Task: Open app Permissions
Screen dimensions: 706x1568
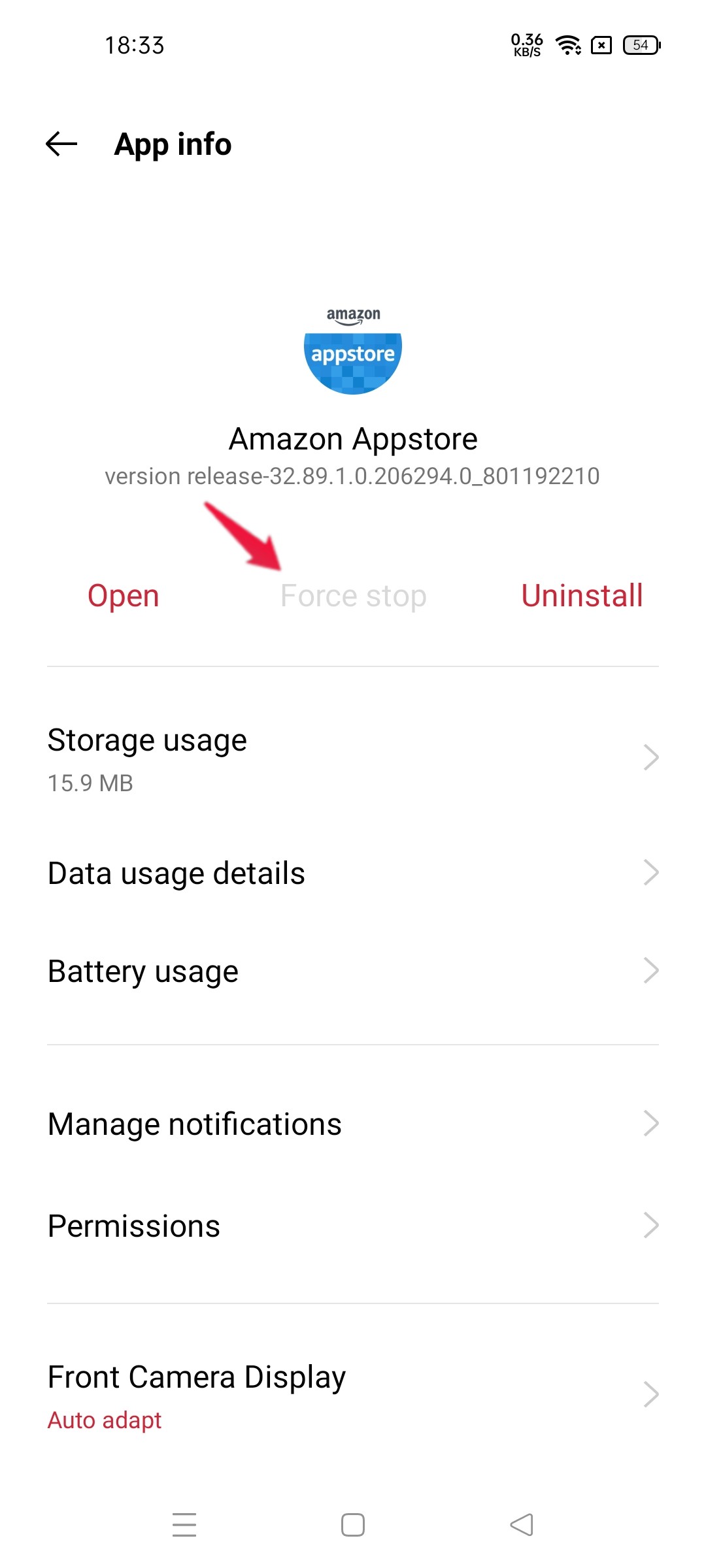Action: pos(353,1226)
